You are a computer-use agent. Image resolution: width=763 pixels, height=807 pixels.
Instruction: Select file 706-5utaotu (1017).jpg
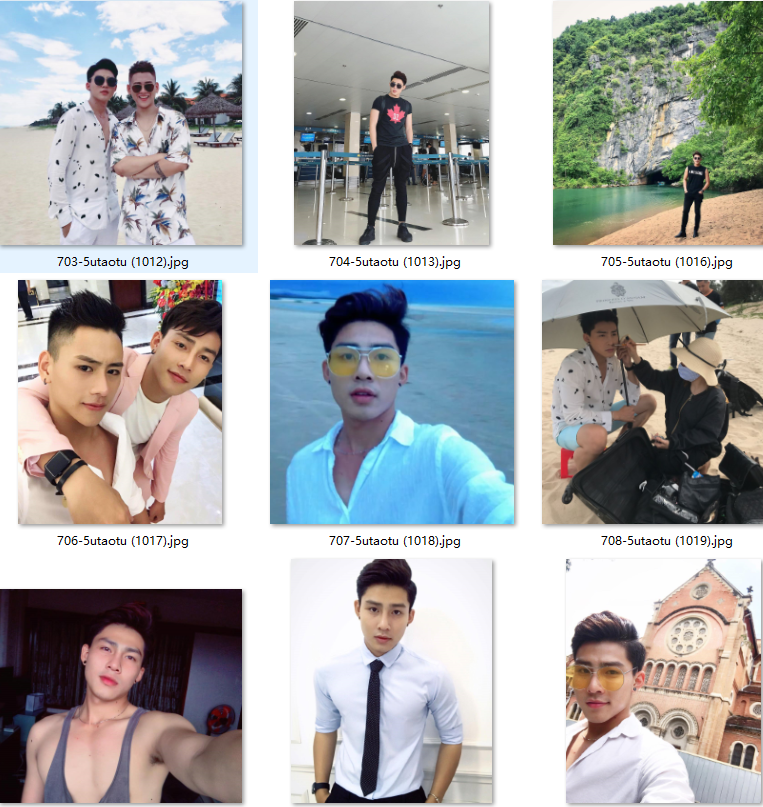[120, 402]
